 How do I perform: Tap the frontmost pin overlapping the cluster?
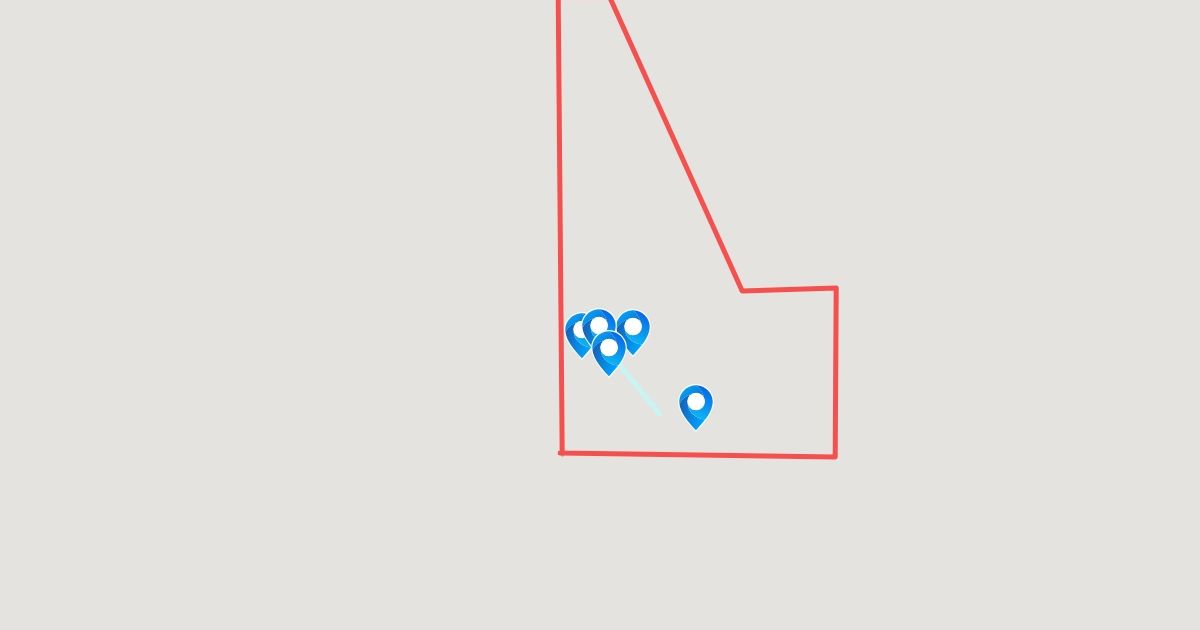click(609, 351)
